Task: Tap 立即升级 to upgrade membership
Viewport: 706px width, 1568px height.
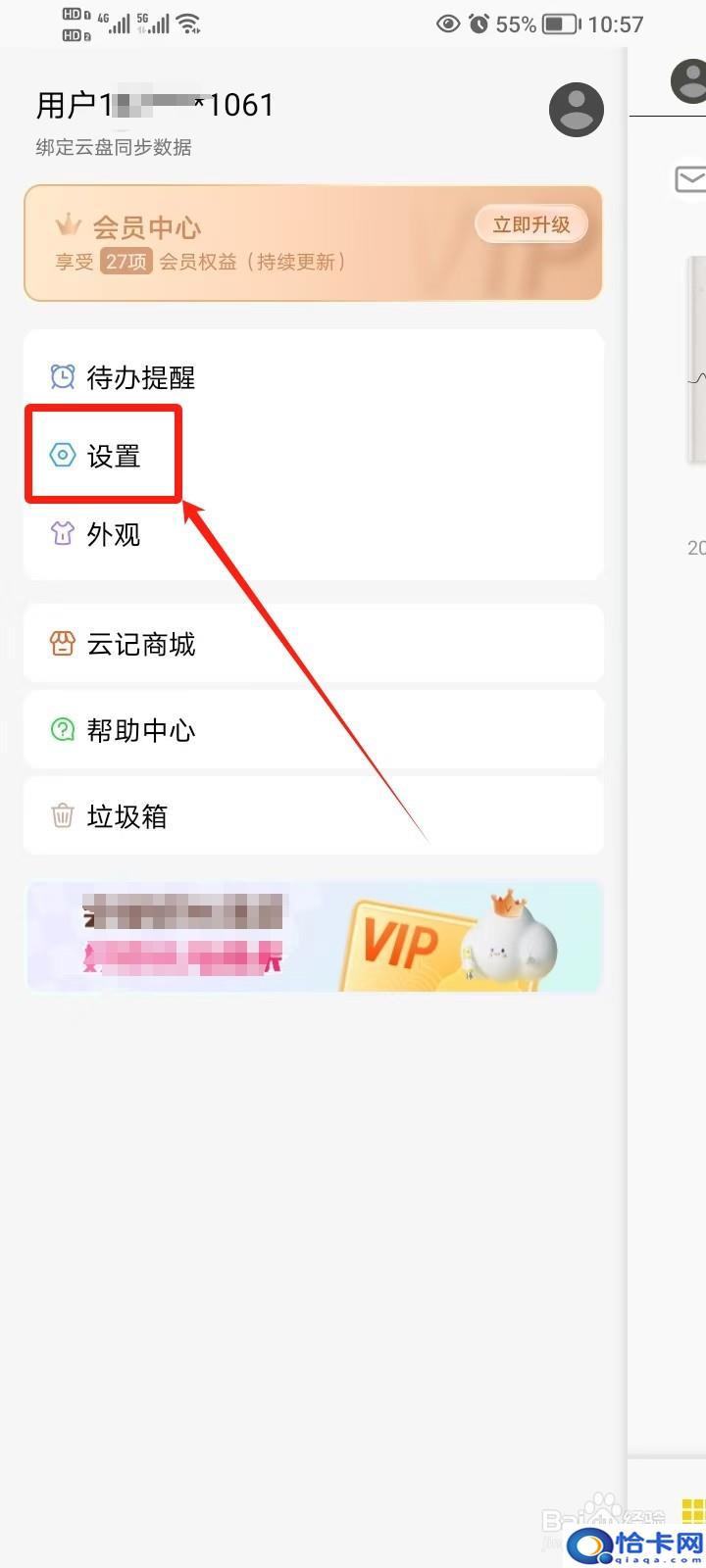Action: (531, 224)
